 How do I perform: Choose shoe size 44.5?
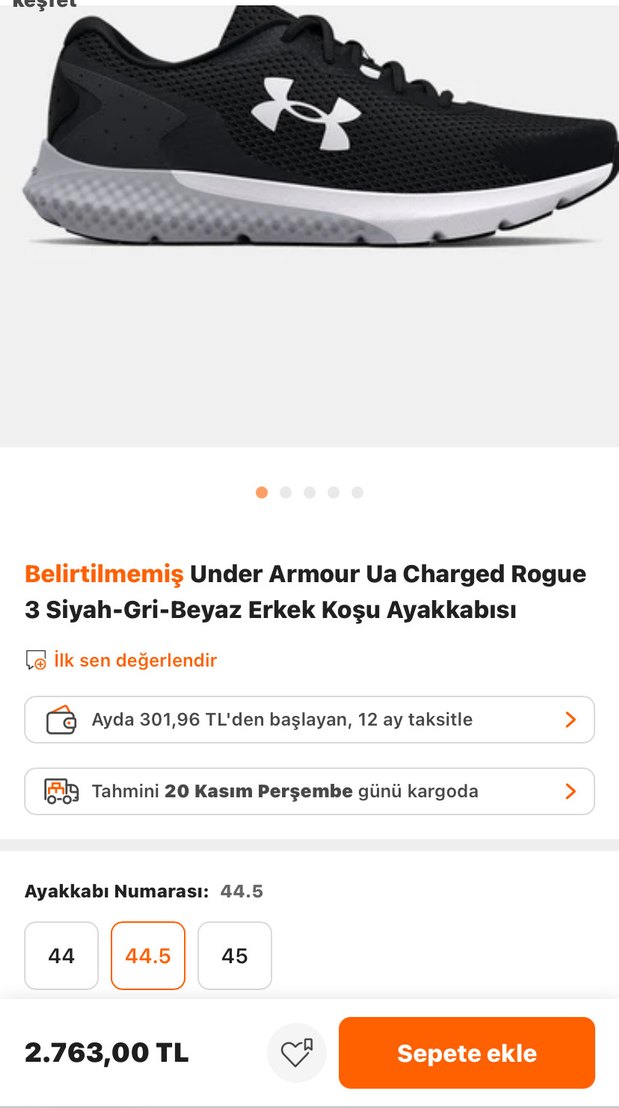click(x=148, y=956)
